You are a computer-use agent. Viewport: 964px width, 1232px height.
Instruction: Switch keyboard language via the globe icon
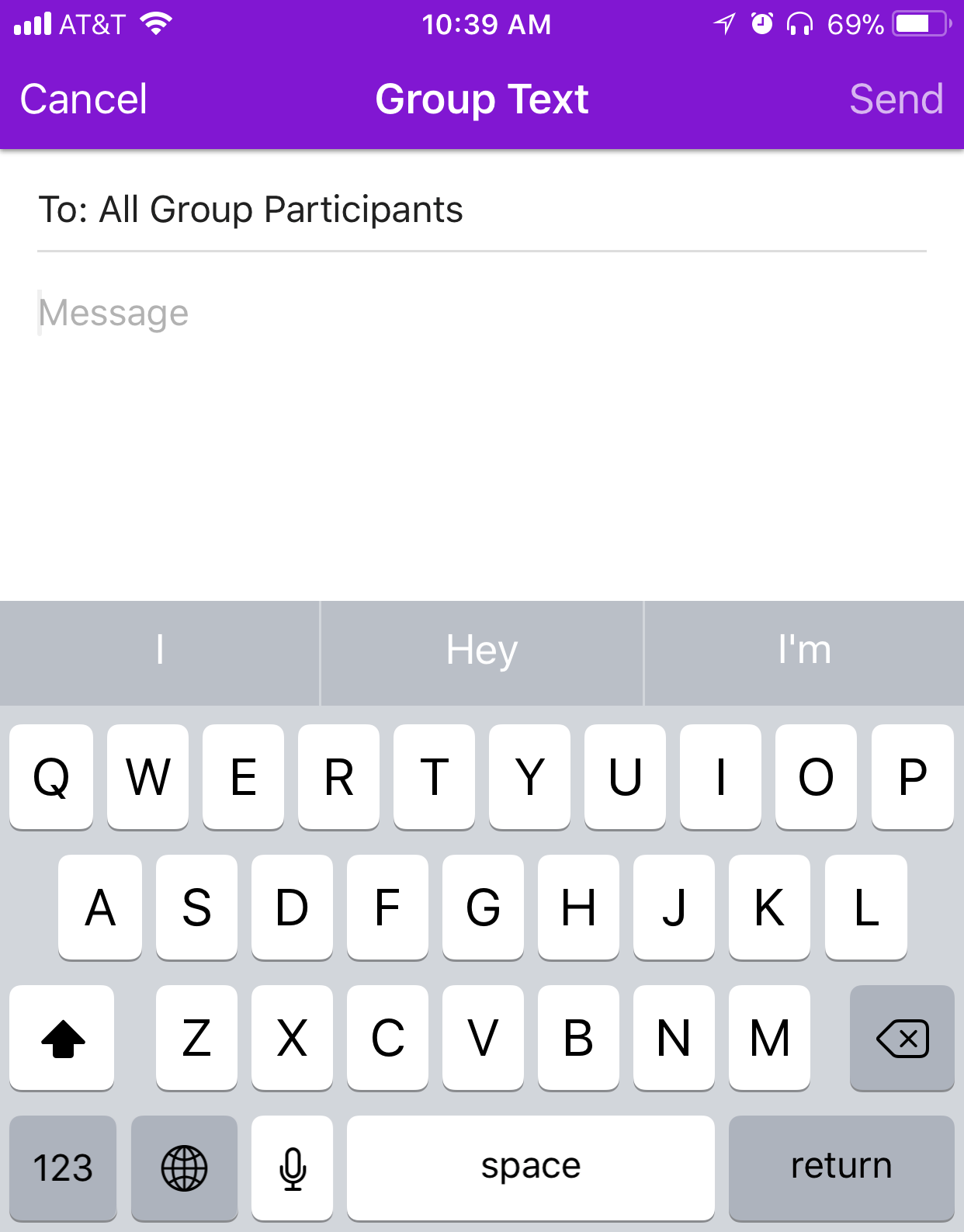pyautogui.click(x=184, y=1168)
